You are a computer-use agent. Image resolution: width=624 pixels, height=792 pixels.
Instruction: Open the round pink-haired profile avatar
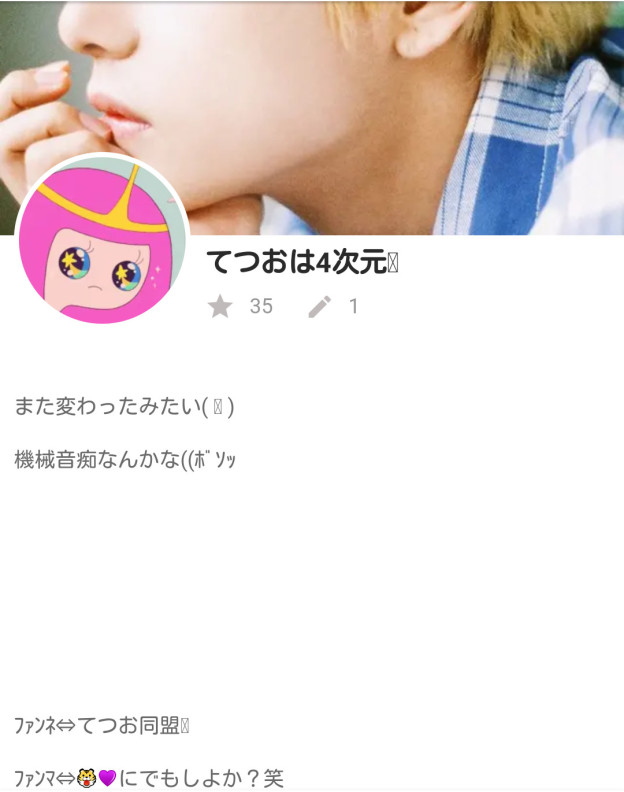(103, 240)
